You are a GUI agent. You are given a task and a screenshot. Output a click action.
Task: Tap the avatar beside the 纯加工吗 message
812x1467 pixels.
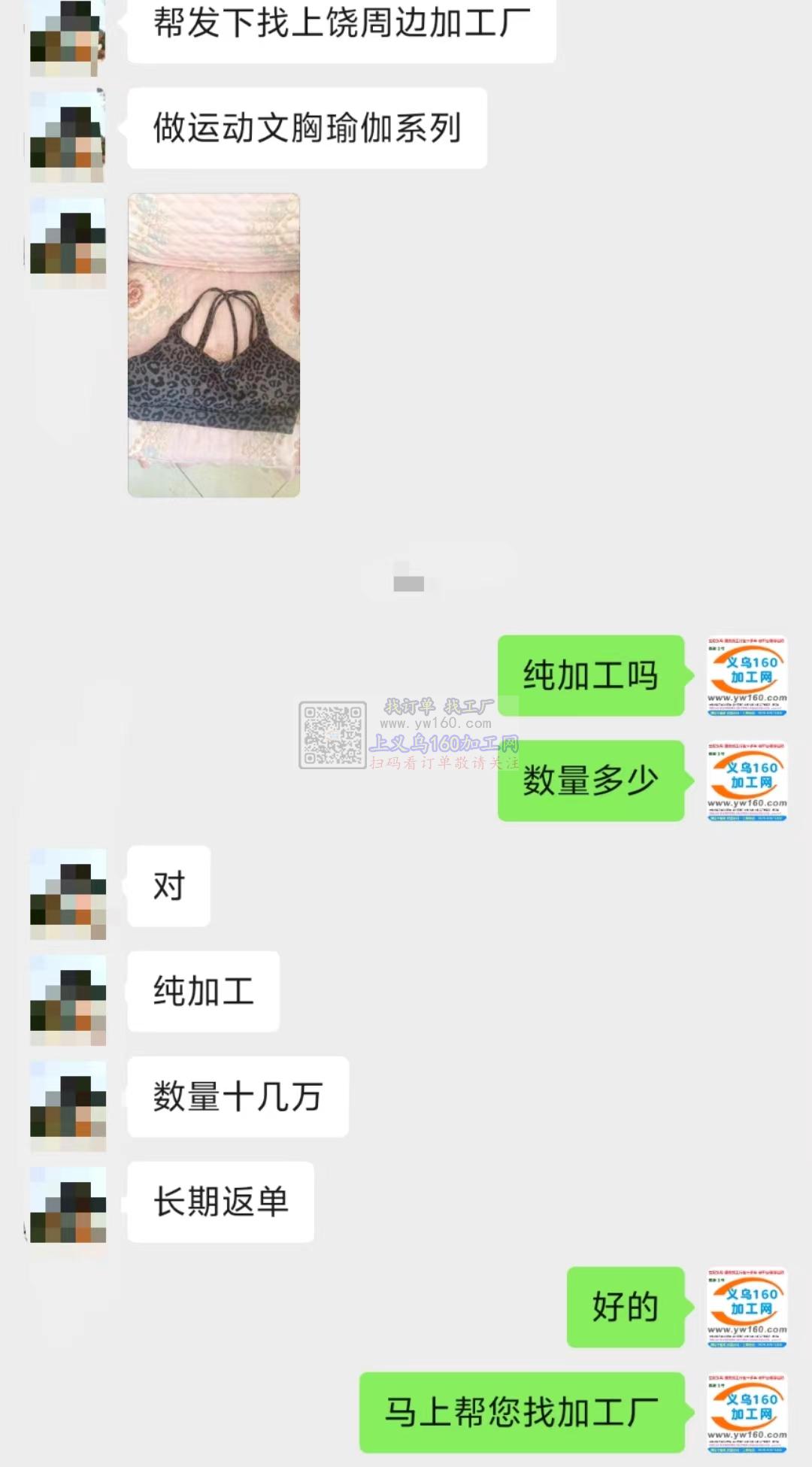pyautogui.click(x=747, y=675)
